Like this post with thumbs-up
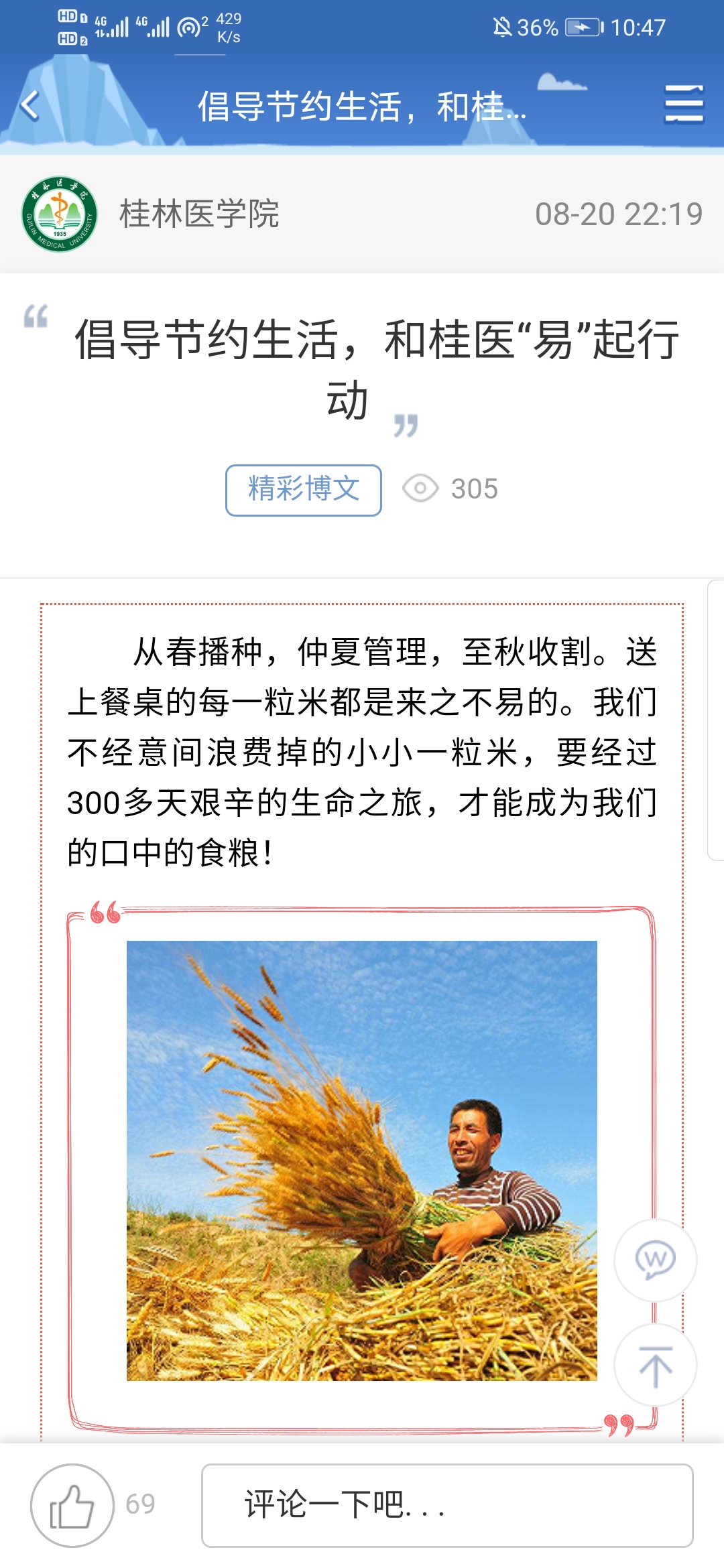Image resolution: width=724 pixels, height=1568 pixels. tap(72, 1505)
